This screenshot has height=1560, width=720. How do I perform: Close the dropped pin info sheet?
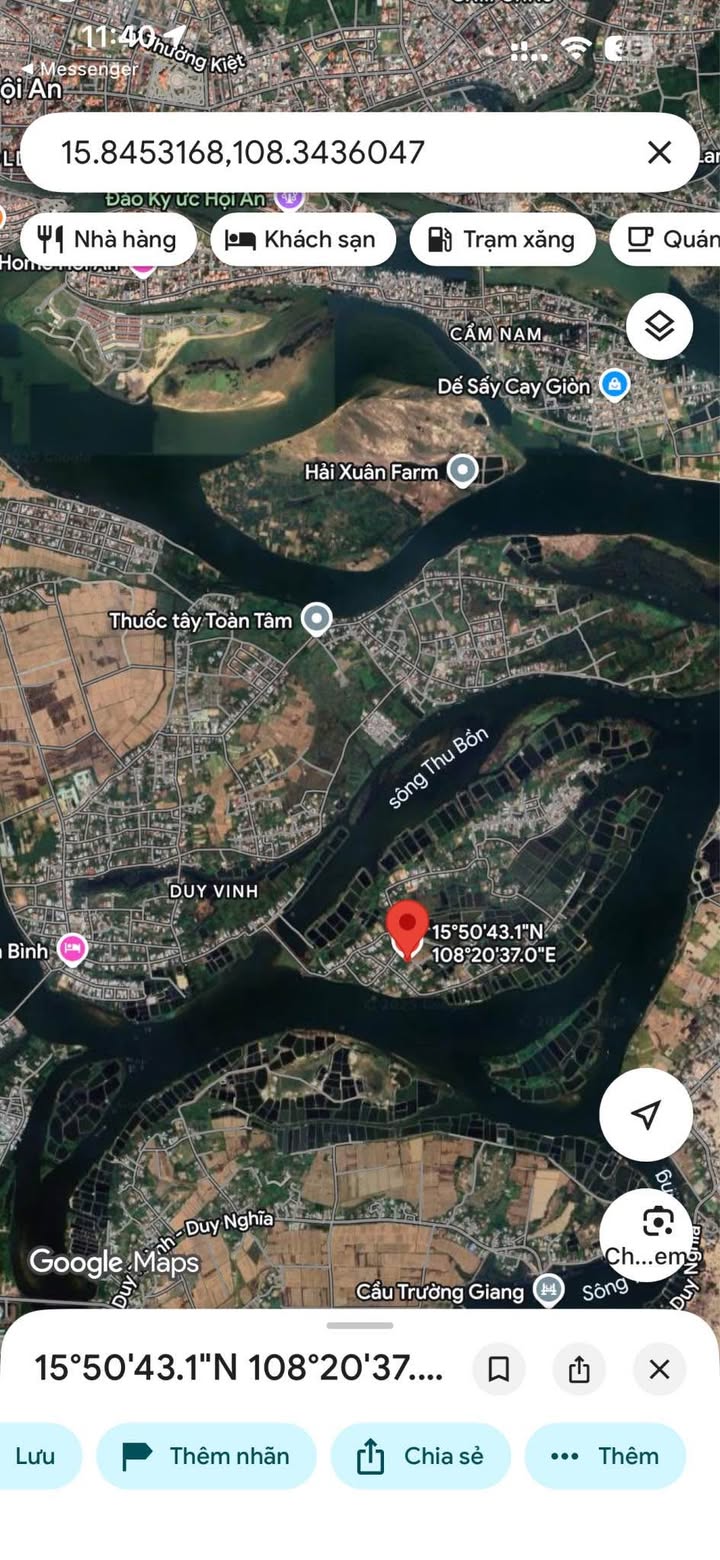tap(659, 1369)
